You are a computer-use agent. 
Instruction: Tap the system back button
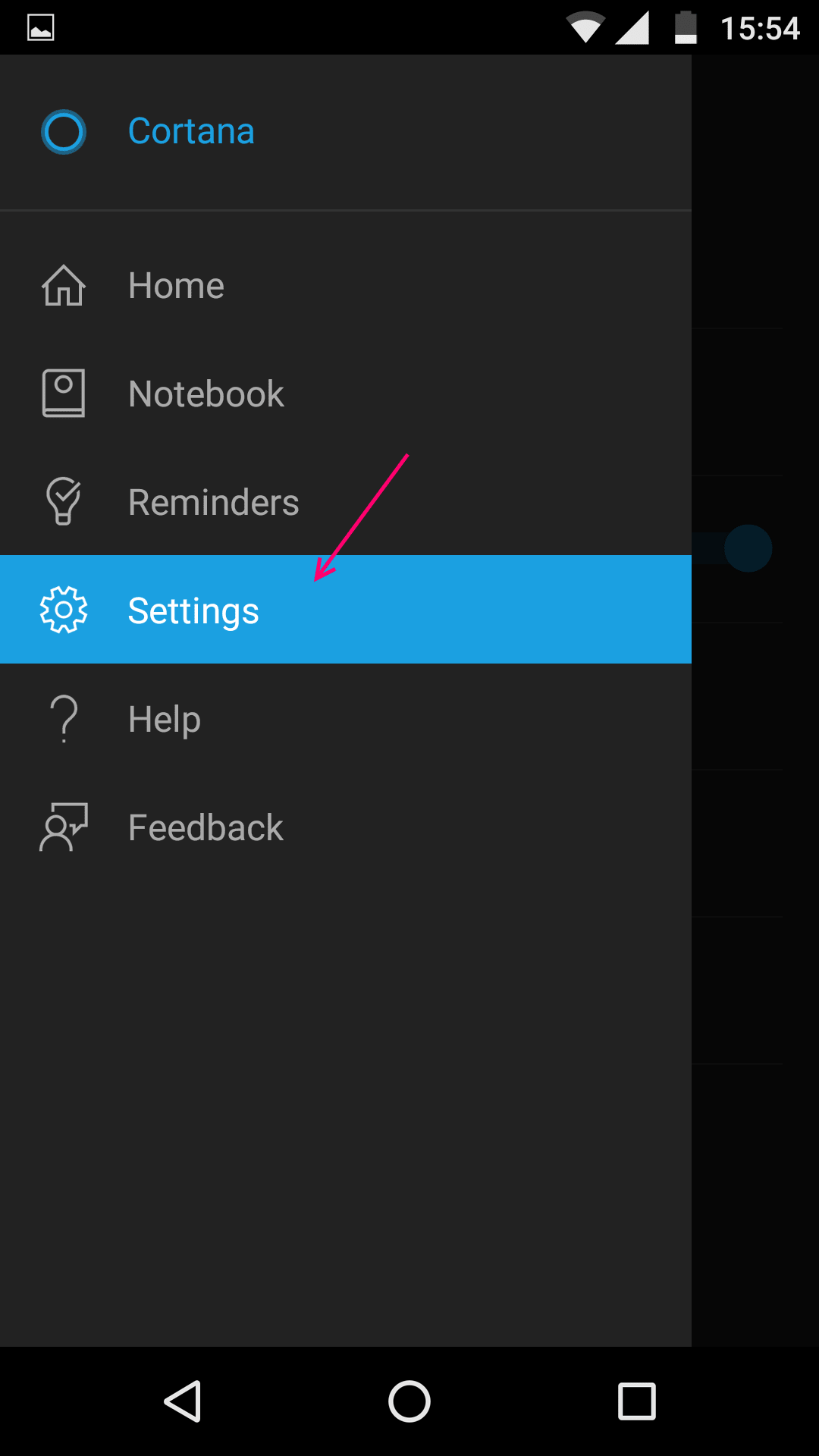pyautogui.click(x=183, y=1401)
